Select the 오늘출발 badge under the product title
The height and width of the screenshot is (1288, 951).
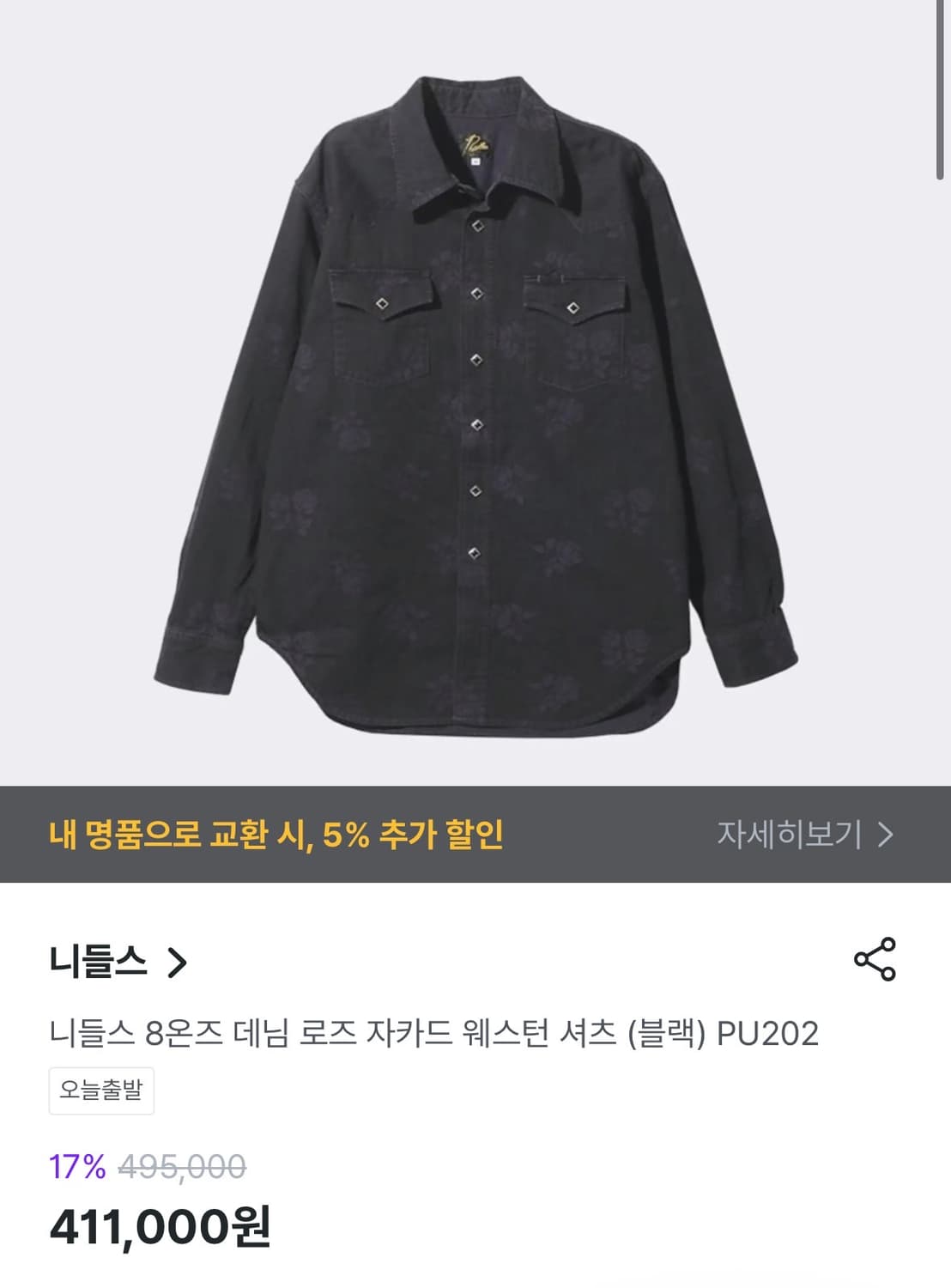pos(100,1091)
